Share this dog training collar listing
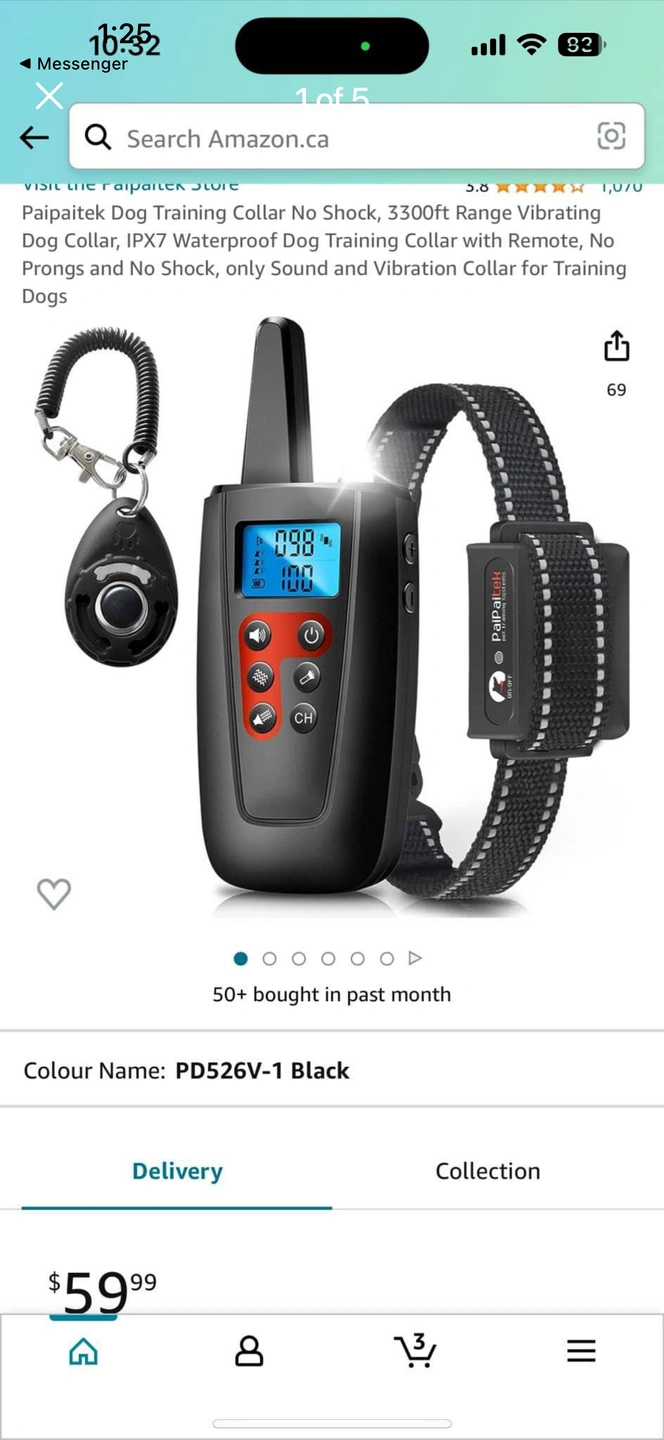This screenshot has height=1440, width=664. tap(616, 348)
